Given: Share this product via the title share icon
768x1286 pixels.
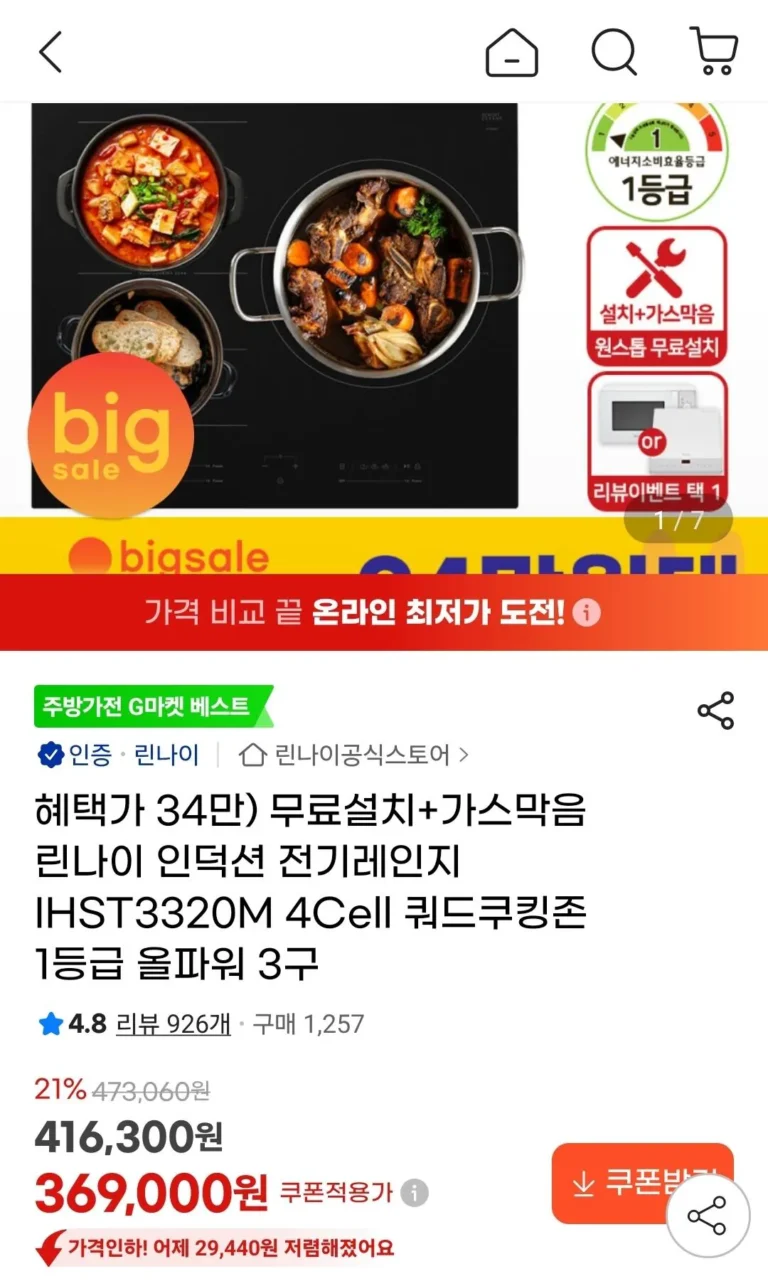Looking at the screenshot, I should 715,710.
